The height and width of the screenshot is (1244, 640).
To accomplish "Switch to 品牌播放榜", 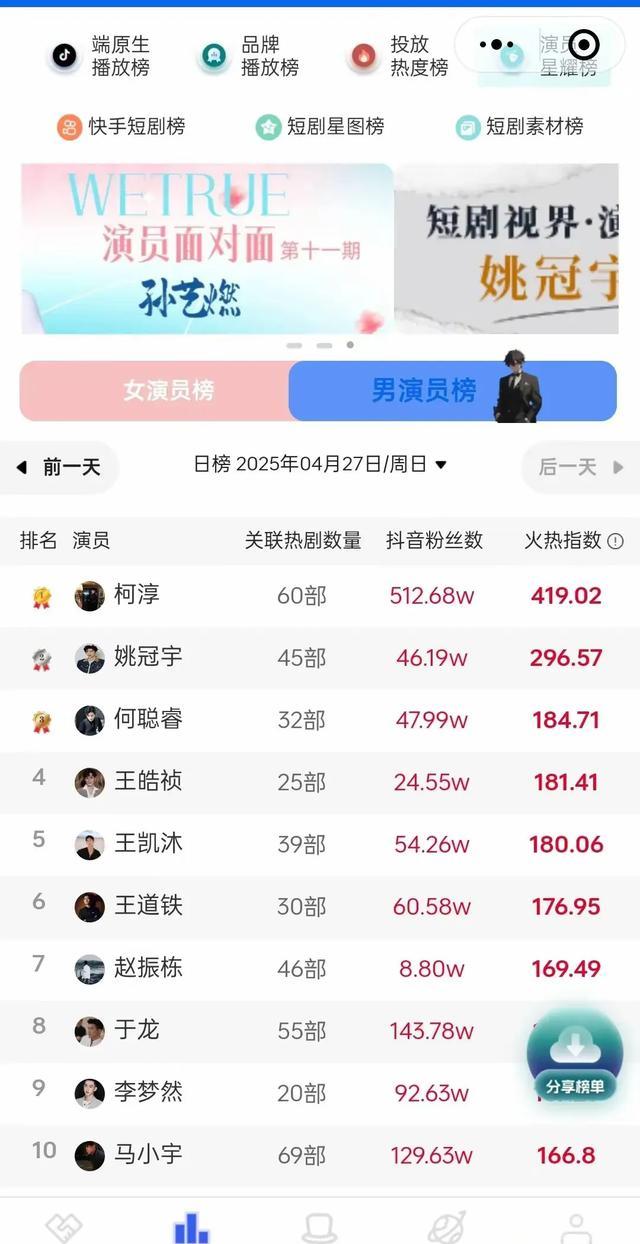I will pos(249,56).
